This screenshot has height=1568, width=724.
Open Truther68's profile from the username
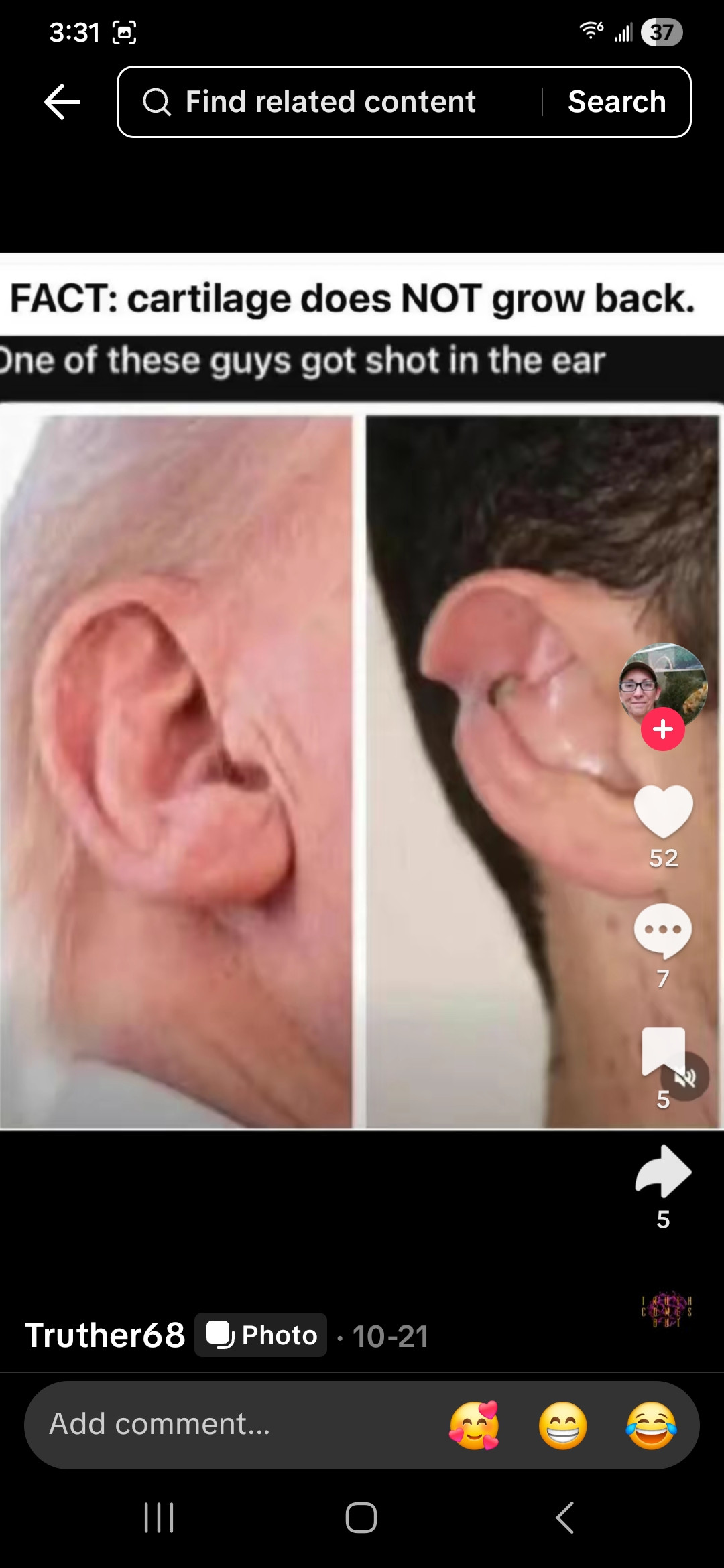(x=105, y=1335)
